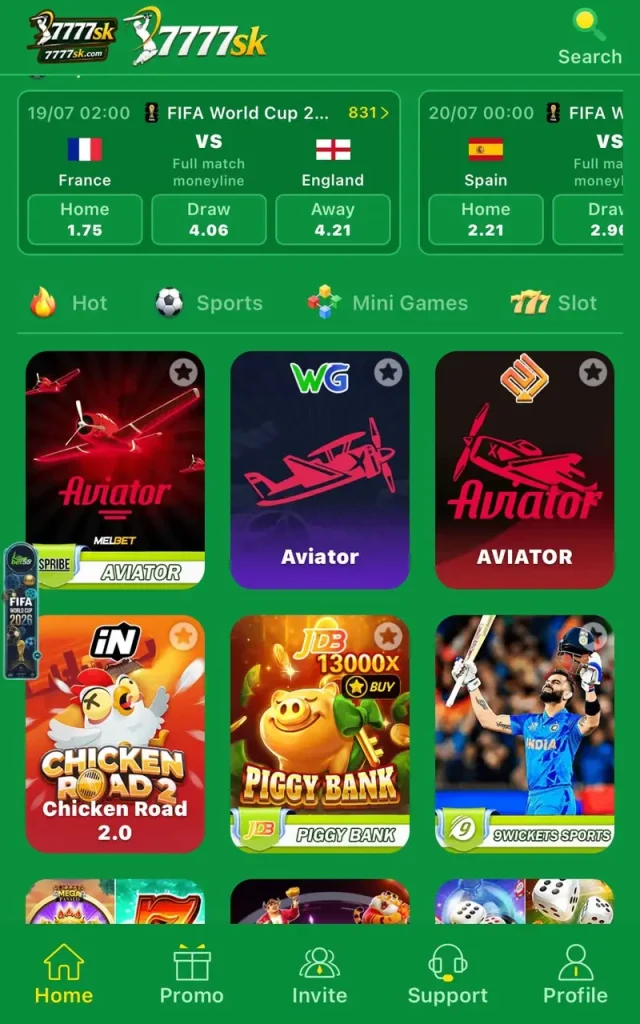640x1024 pixels.
Task: Open the WG Aviator game tile
Action: pyautogui.click(x=320, y=470)
